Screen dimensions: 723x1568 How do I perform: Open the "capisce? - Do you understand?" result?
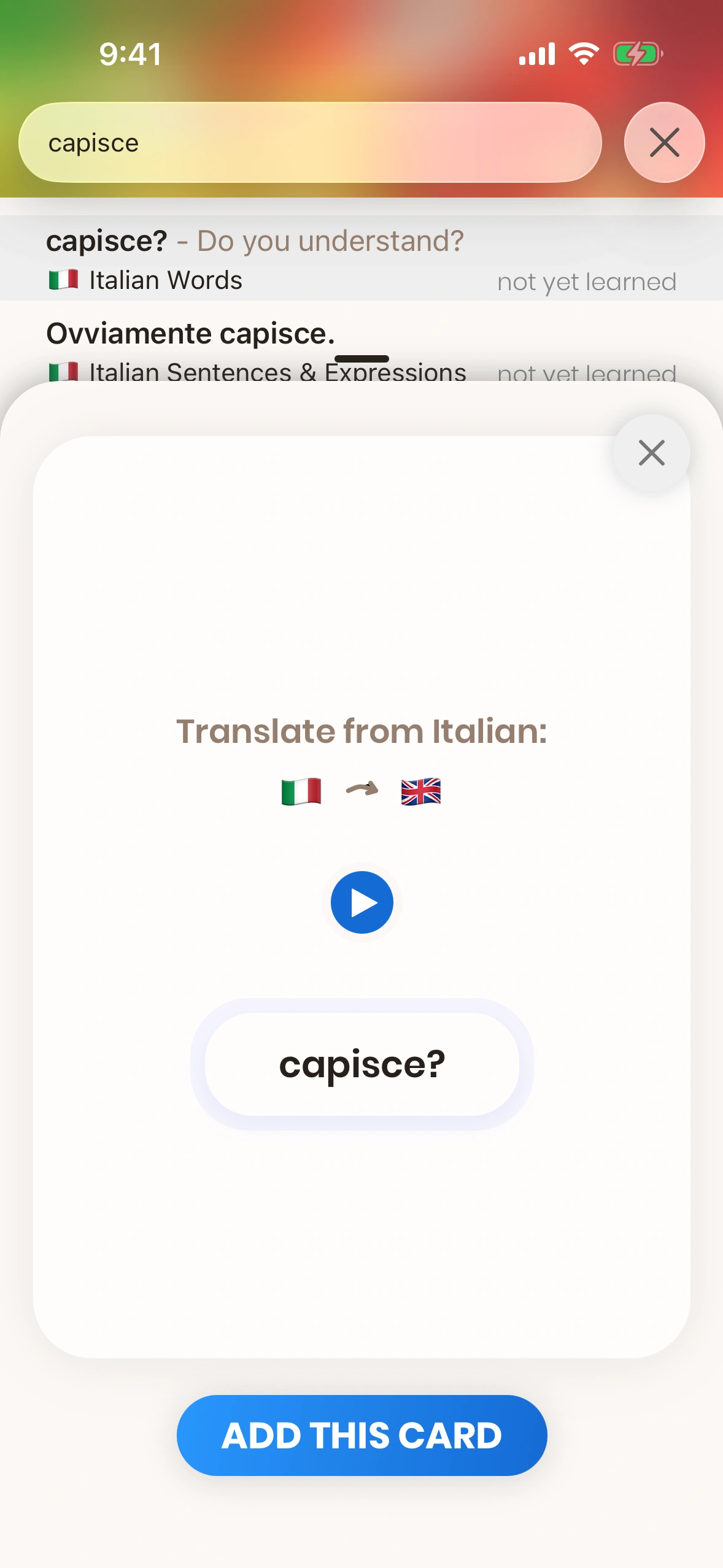361,258
